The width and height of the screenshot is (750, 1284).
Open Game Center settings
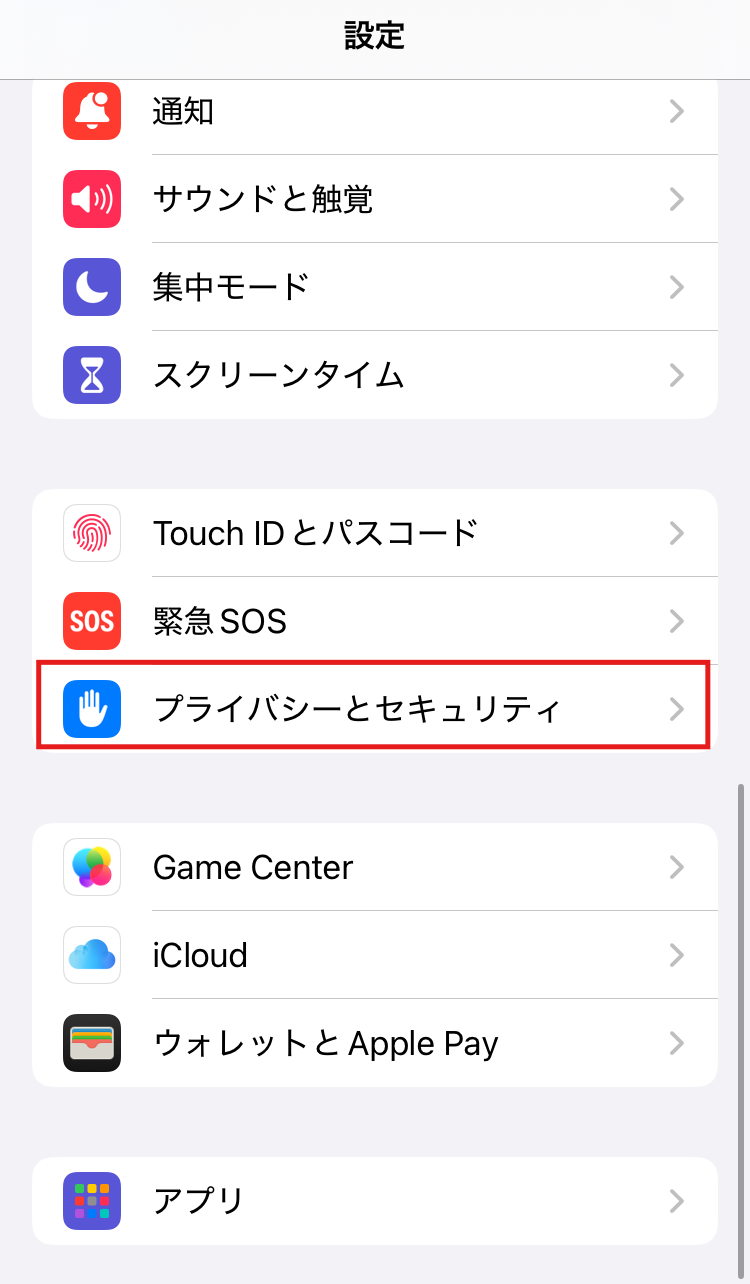(374, 867)
